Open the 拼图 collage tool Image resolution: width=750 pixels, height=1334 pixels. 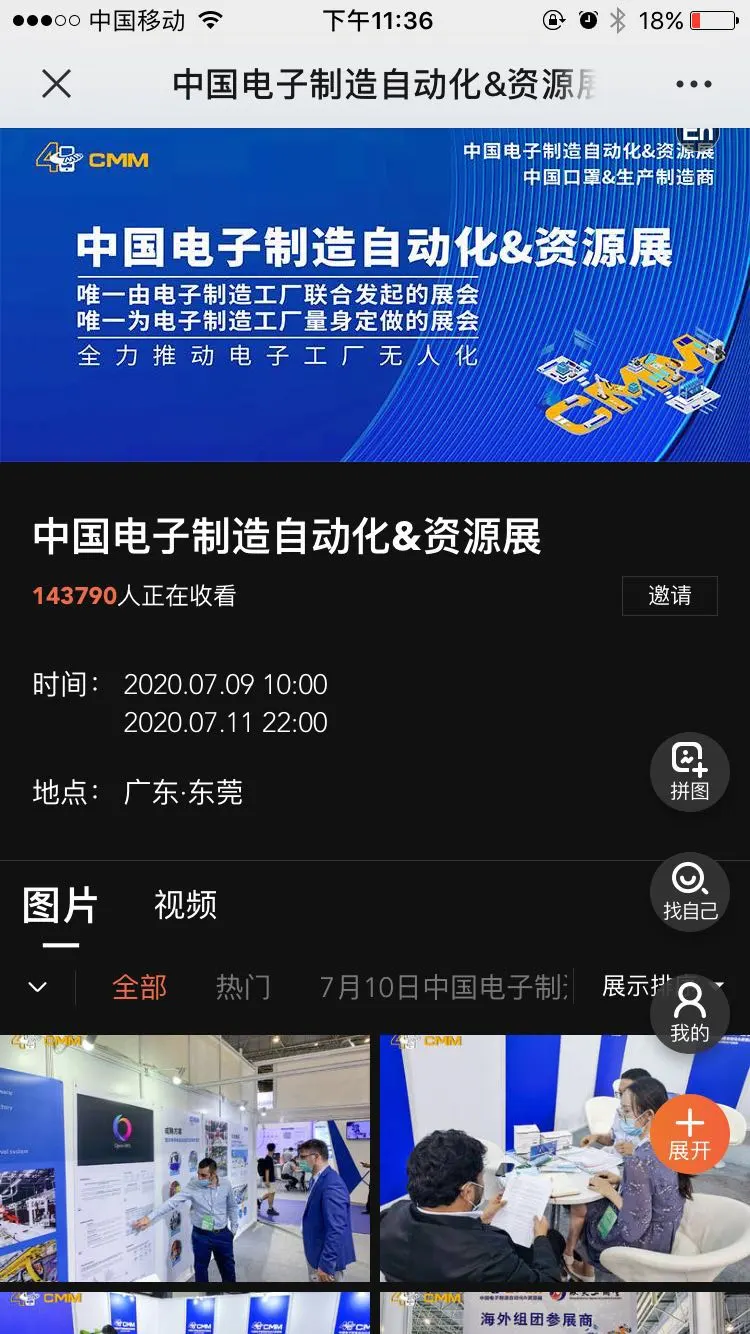click(689, 772)
